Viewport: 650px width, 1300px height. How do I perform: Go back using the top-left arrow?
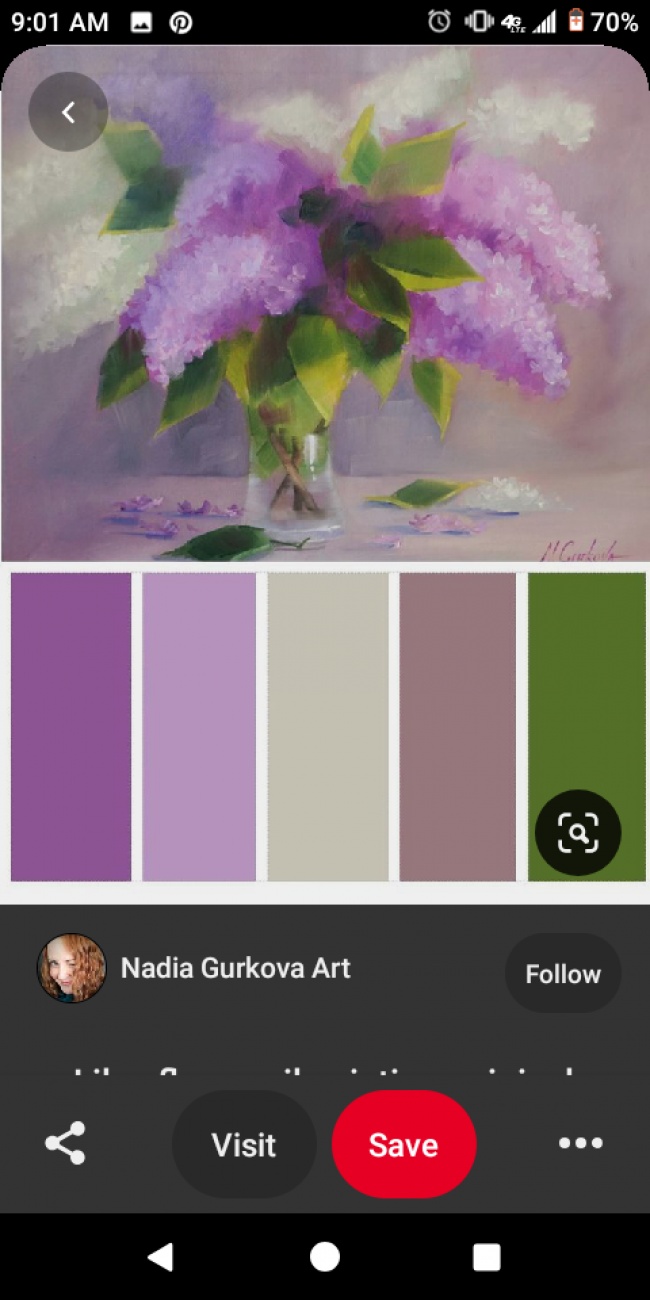pyautogui.click(x=68, y=112)
